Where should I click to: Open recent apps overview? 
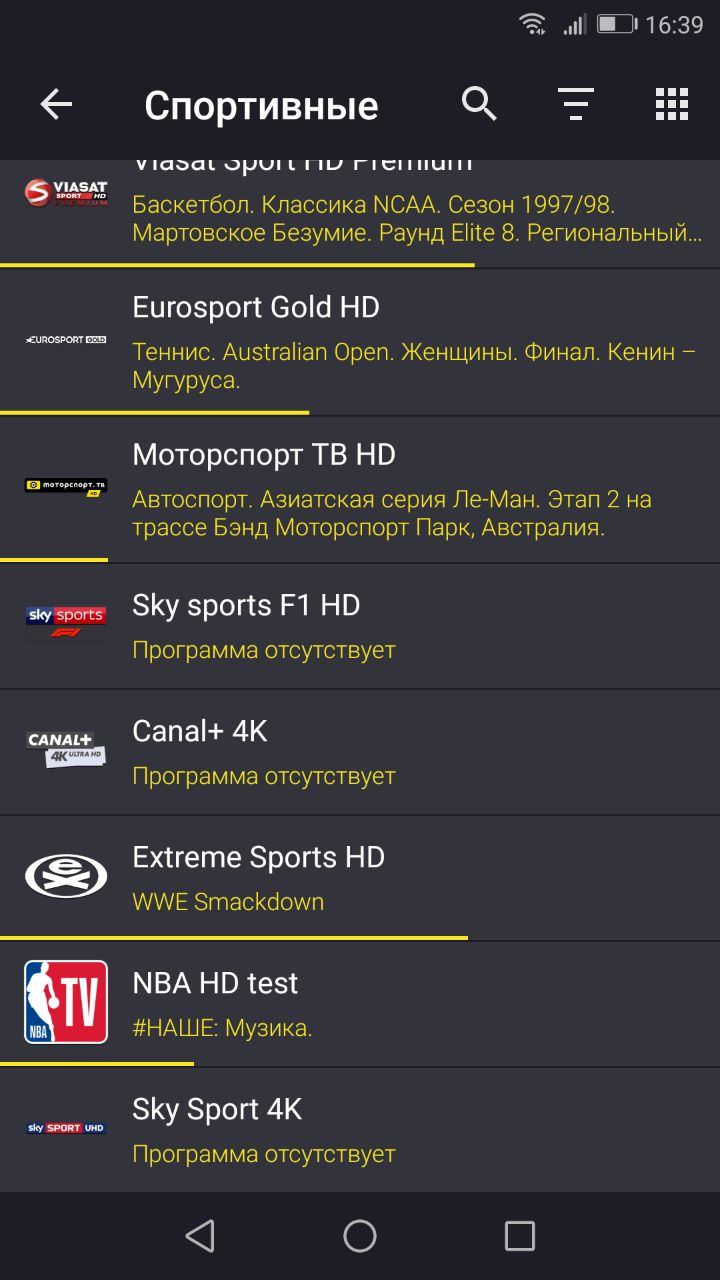[x=520, y=1236]
